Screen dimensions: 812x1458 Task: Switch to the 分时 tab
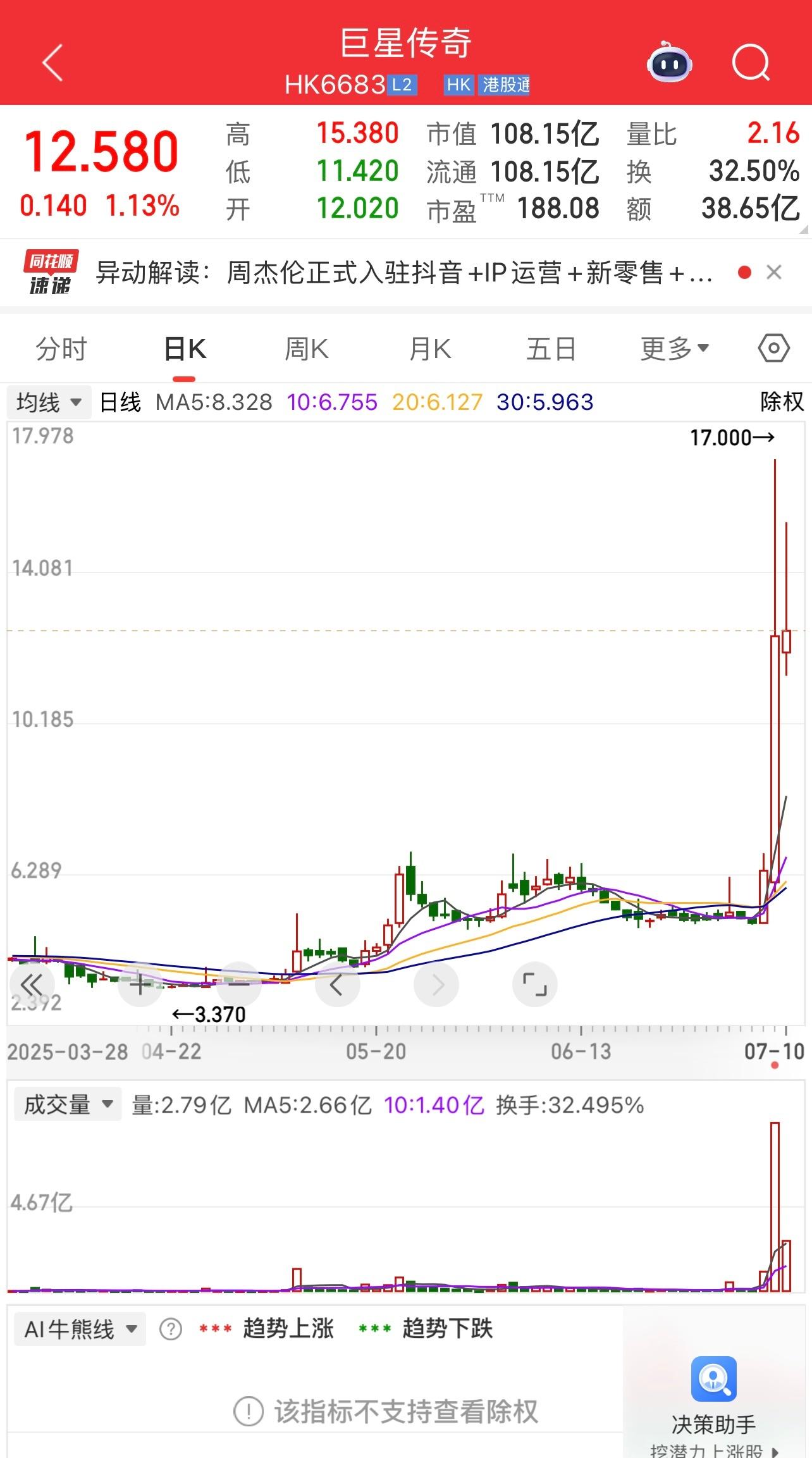61,349
